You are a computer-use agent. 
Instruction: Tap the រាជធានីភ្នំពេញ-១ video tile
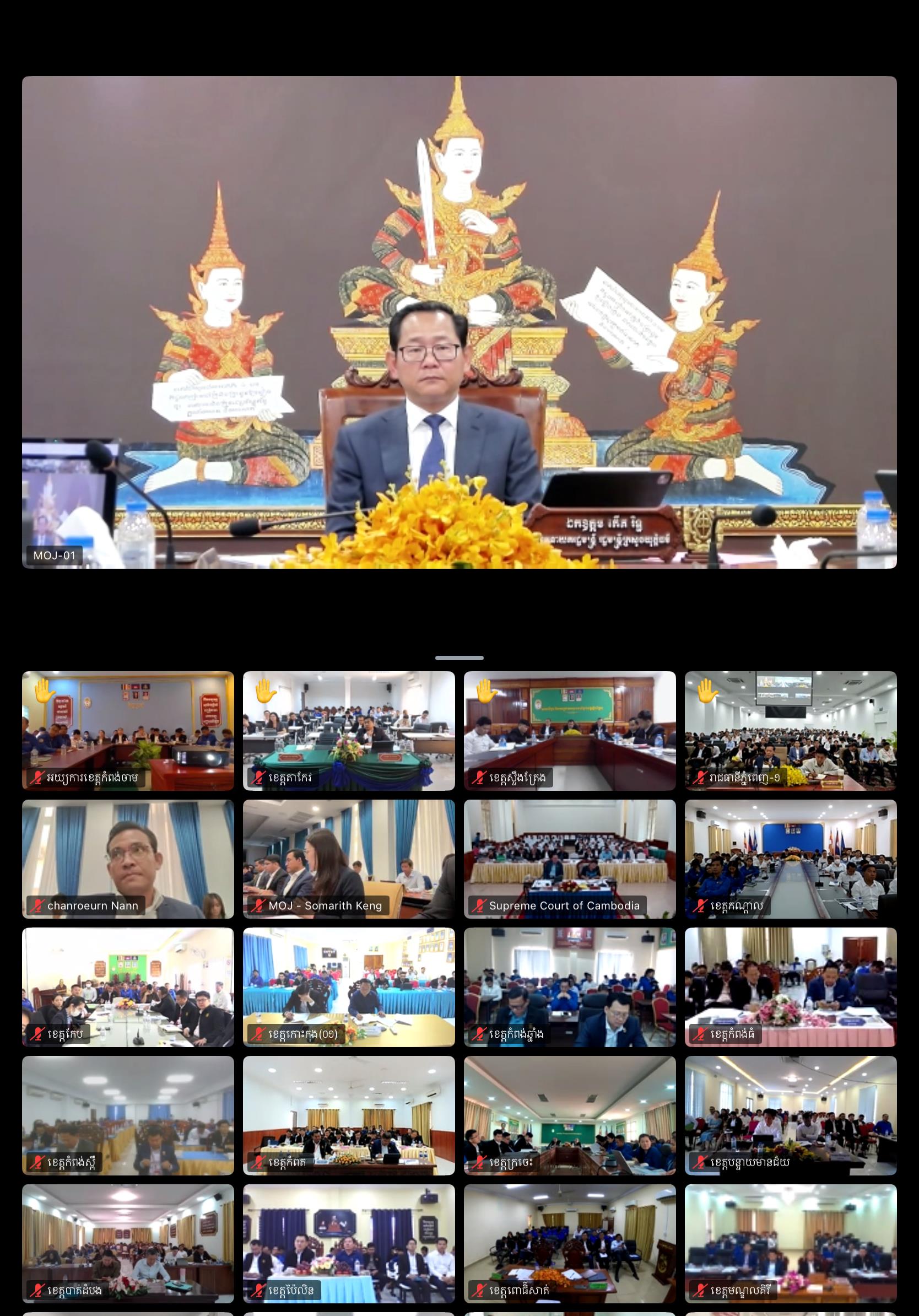pos(790,731)
